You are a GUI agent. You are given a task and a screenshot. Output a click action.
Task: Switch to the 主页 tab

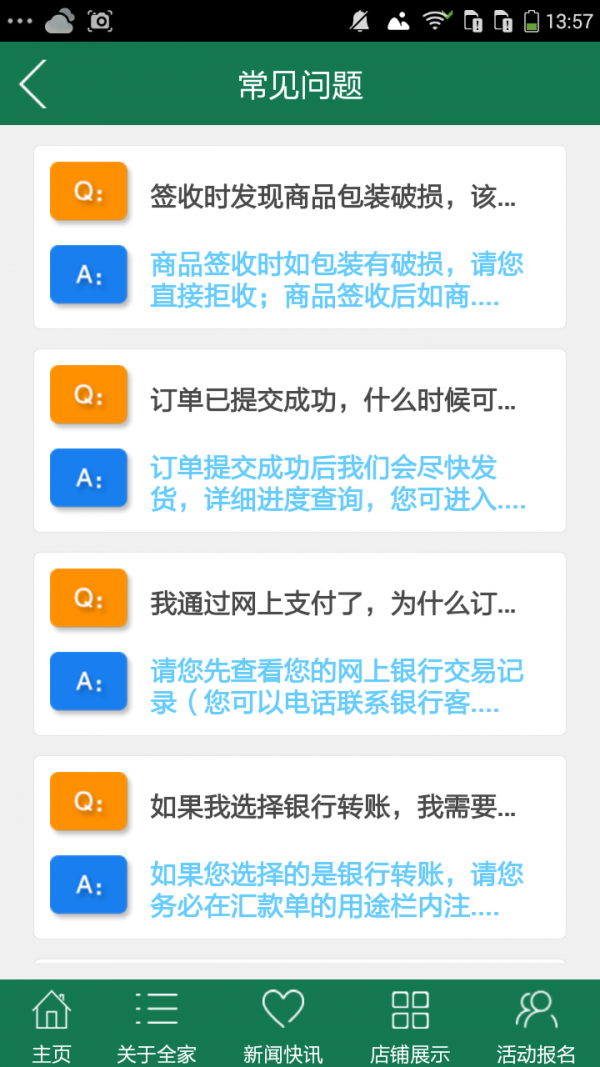[x=52, y=1025]
